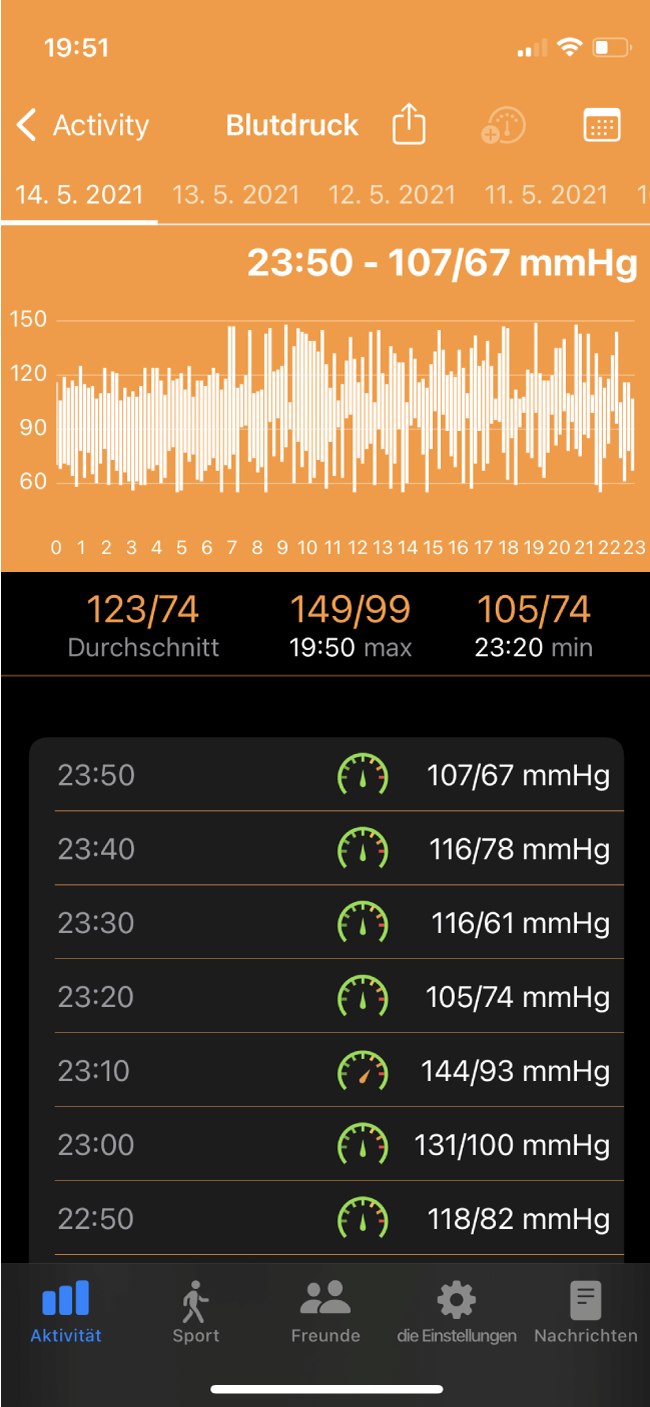The width and height of the screenshot is (650, 1407).
Task: Open the calendar date picker
Action: coord(602,126)
